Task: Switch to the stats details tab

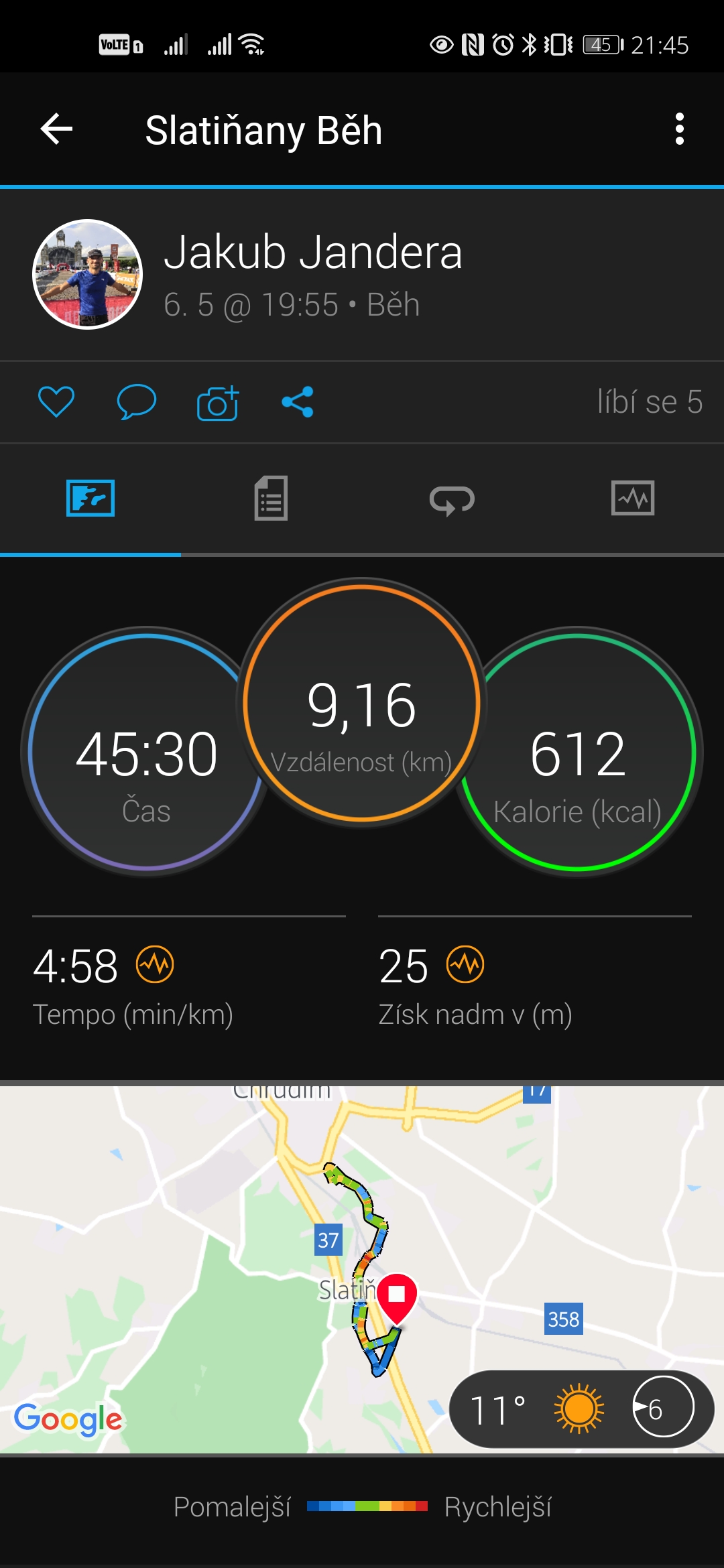Action: pyautogui.click(x=271, y=499)
